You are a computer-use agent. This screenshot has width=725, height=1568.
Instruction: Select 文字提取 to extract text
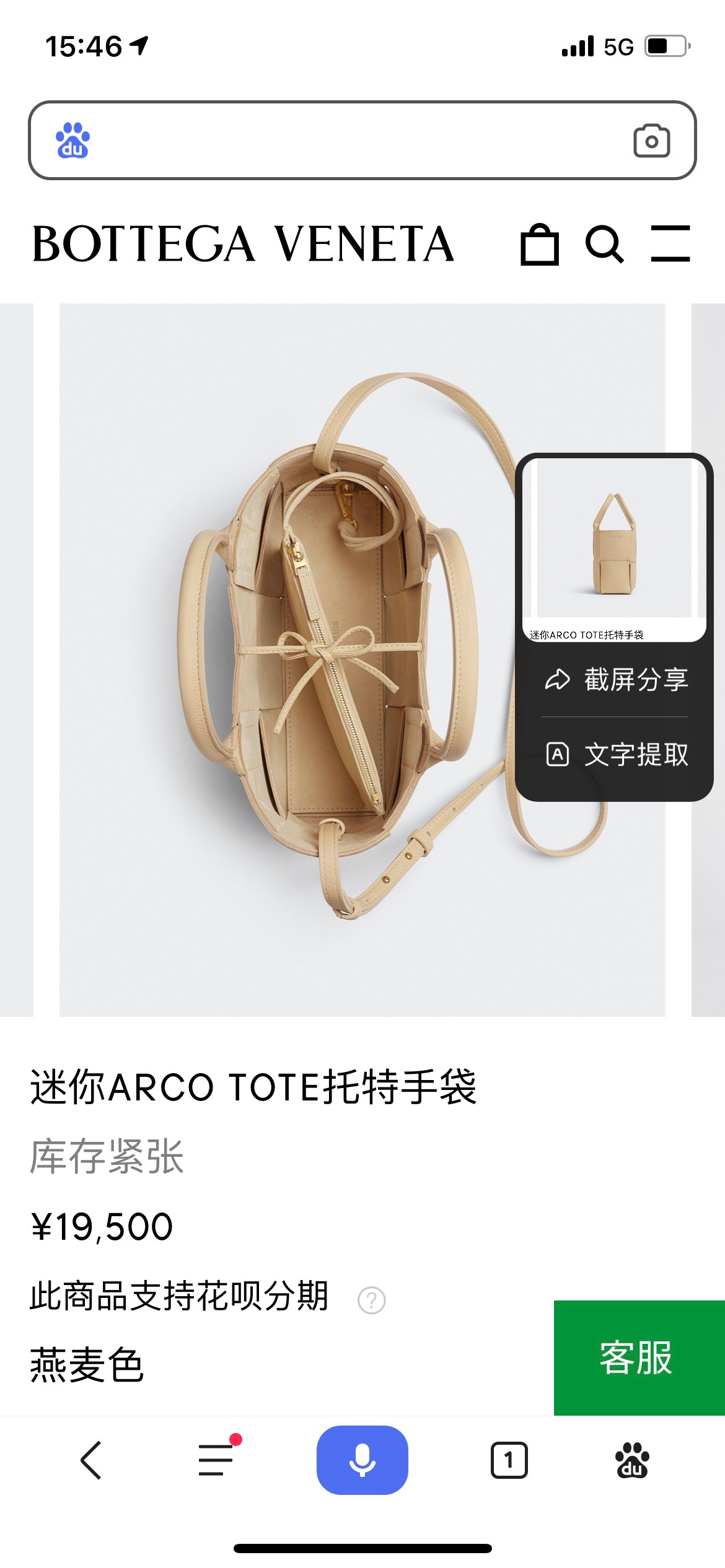[x=616, y=754]
